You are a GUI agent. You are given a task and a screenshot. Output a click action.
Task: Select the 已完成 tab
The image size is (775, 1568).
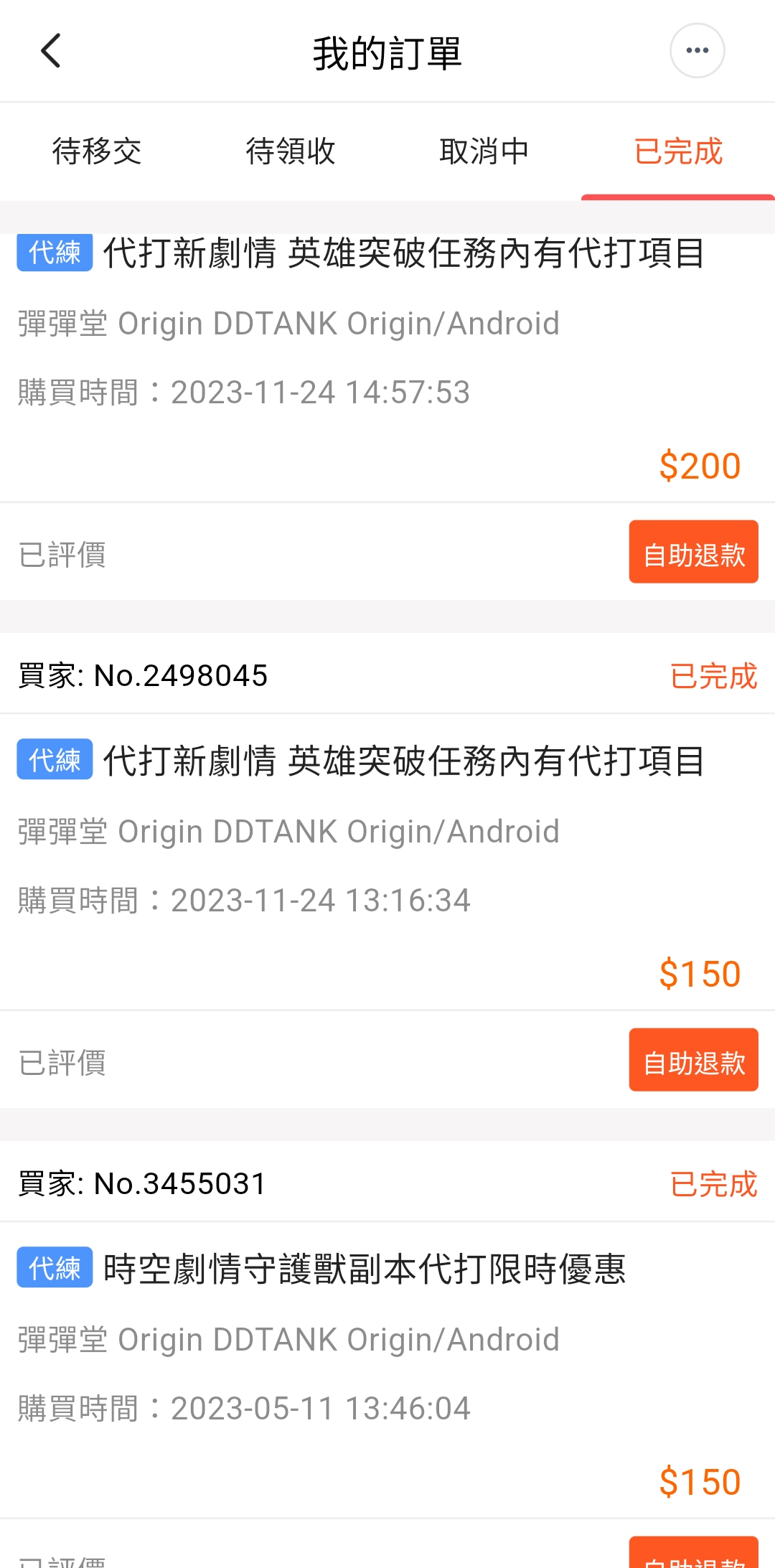[x=677, y=151]
